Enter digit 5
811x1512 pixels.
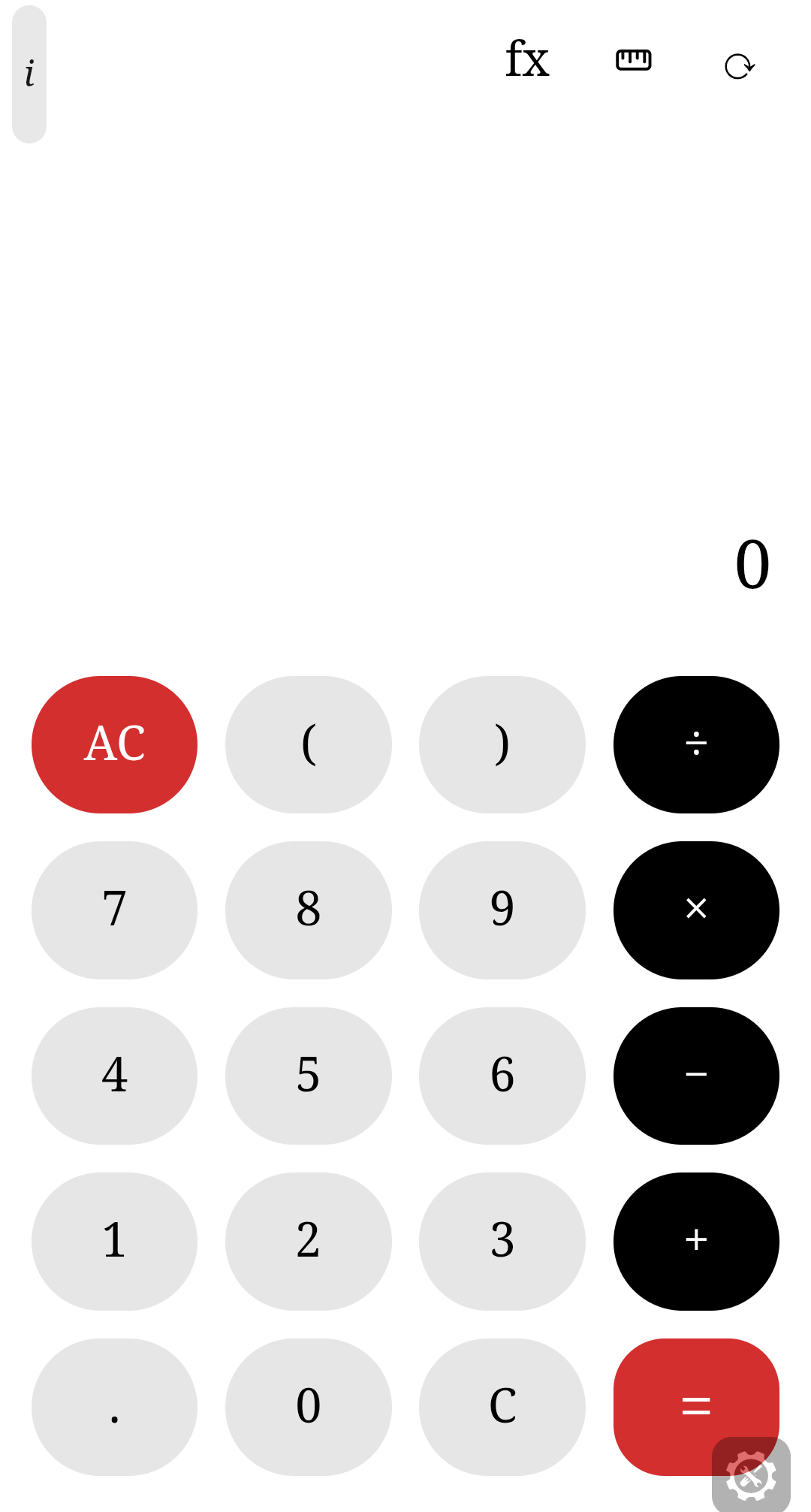(308, 1076)
